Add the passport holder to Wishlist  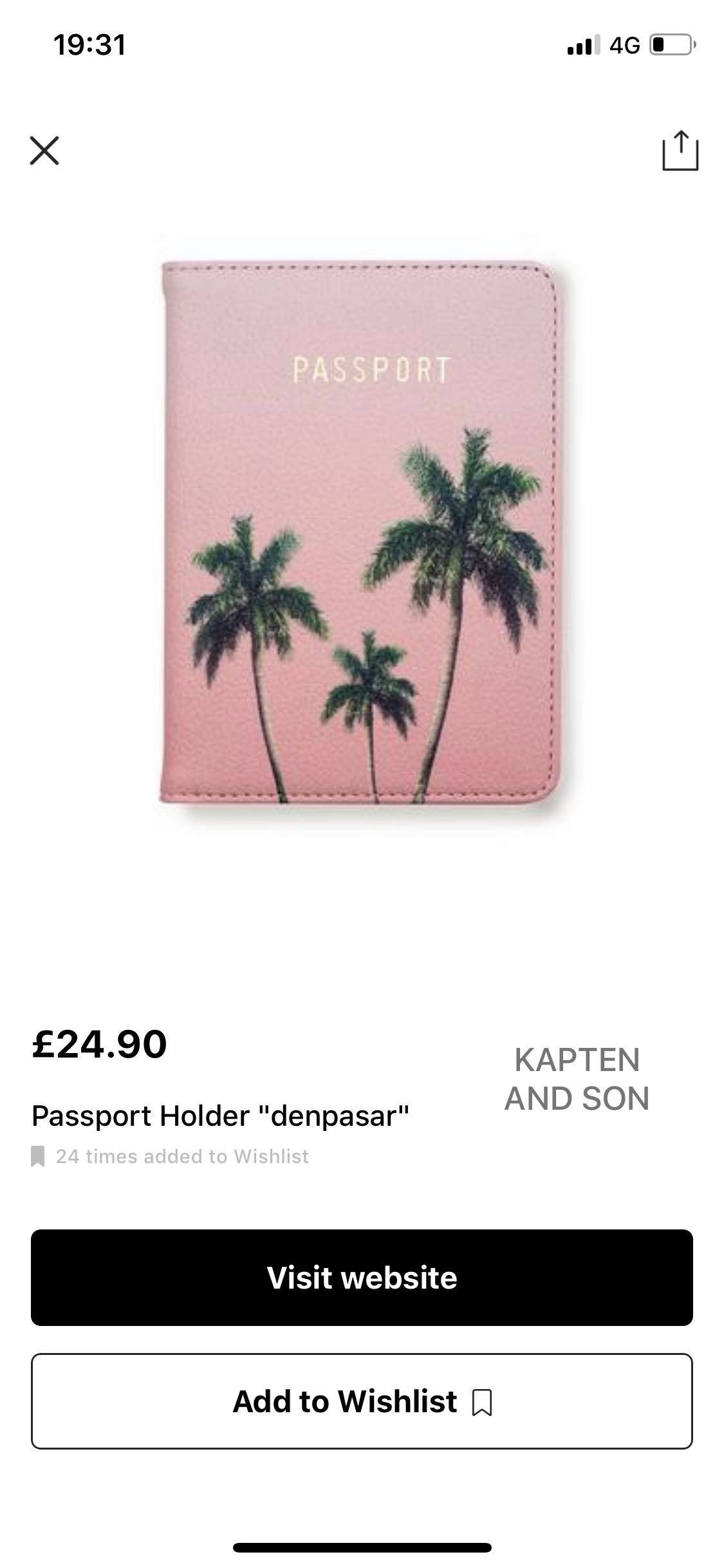coord(362,1401)
